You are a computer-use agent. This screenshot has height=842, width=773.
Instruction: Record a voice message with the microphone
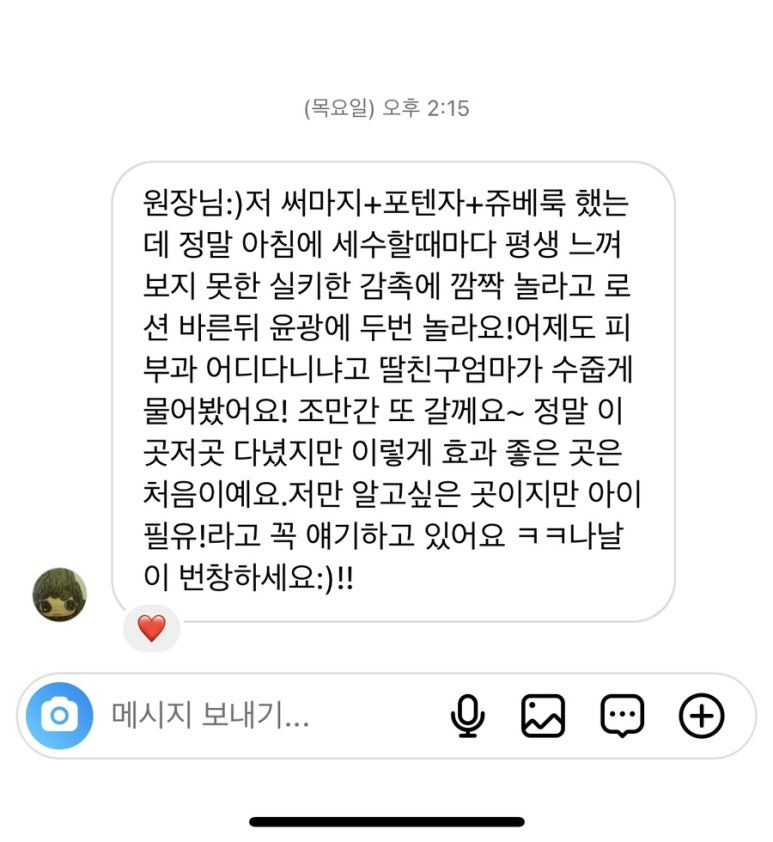[466, 715]
